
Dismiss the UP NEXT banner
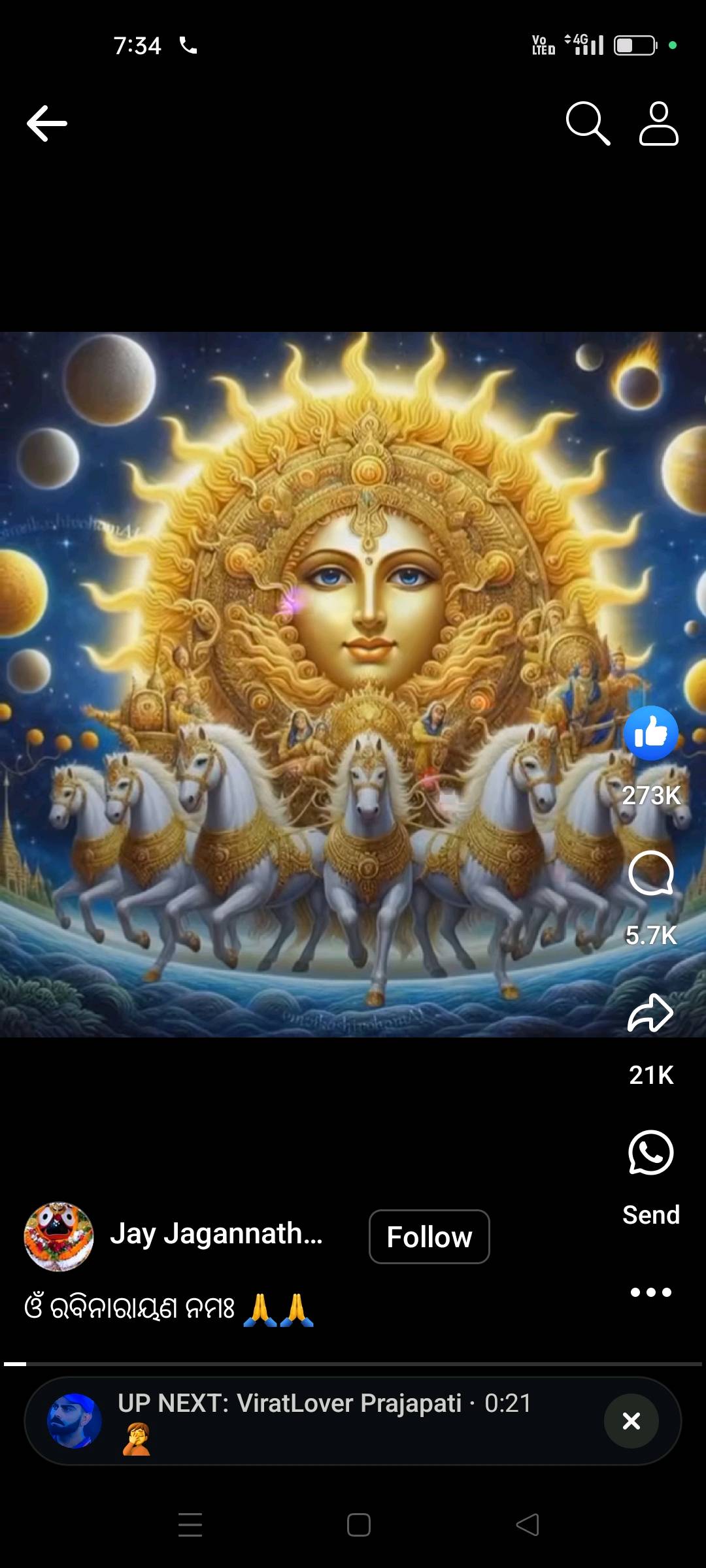coord(631,1421)
